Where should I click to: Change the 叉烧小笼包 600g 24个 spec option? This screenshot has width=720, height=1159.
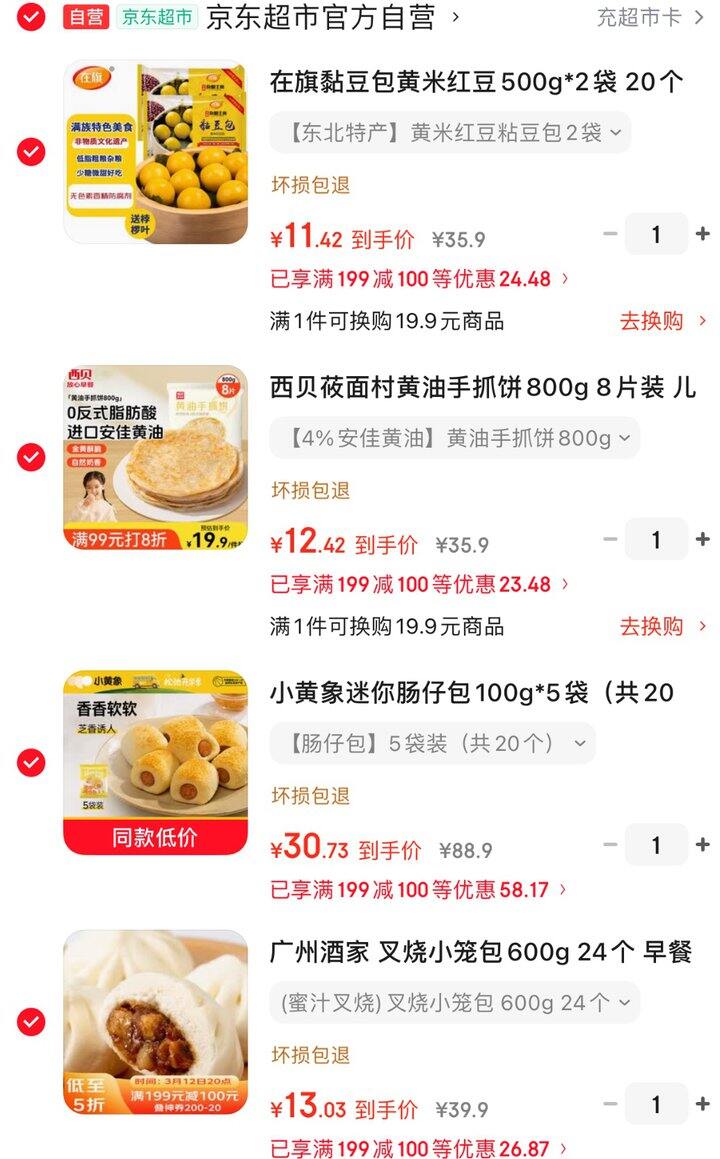[x=454, y=1002]
